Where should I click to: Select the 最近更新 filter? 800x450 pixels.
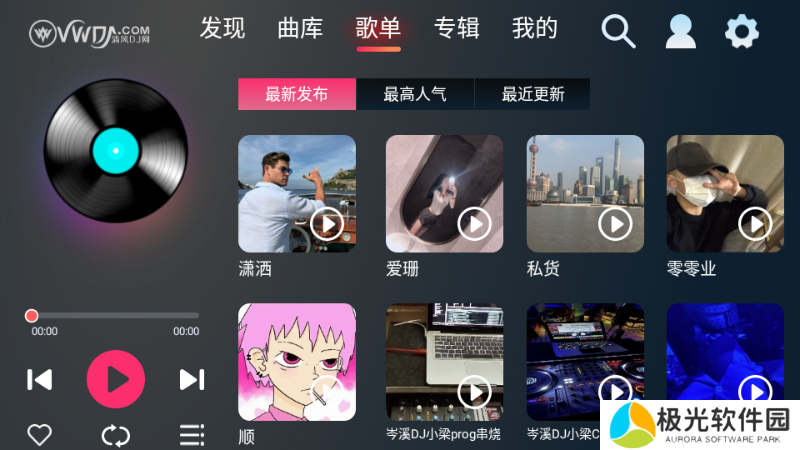pos(532,95)
